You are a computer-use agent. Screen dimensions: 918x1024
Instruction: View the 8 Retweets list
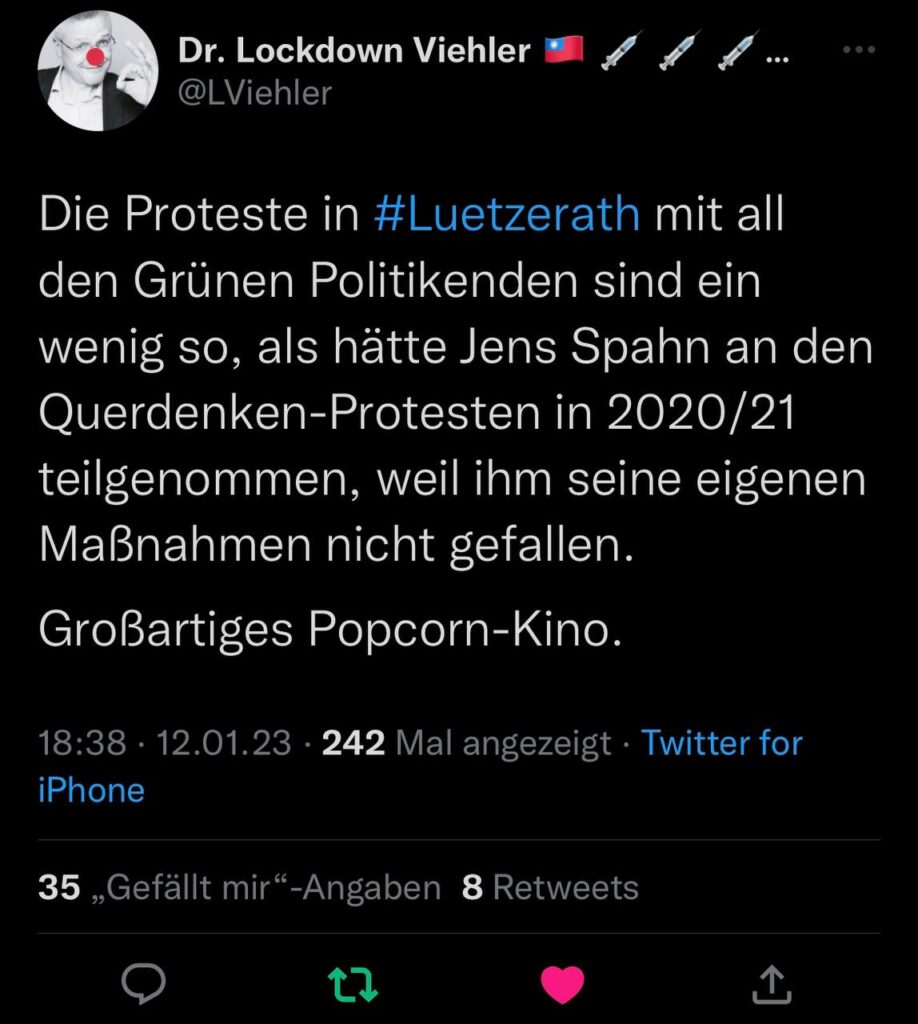(550, 887)
